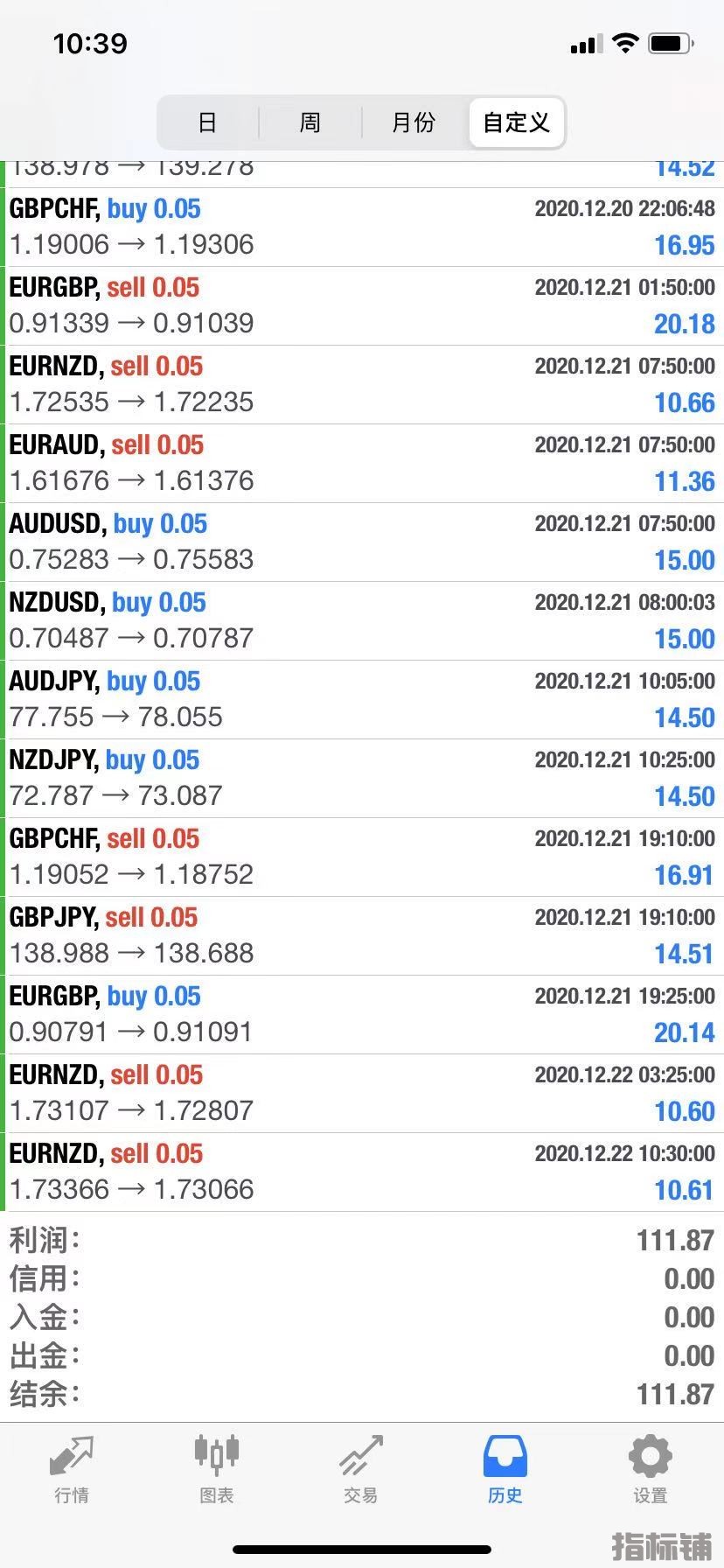Expand the GBPCHF buy trade from 22:06:48

tap(362, 227)
